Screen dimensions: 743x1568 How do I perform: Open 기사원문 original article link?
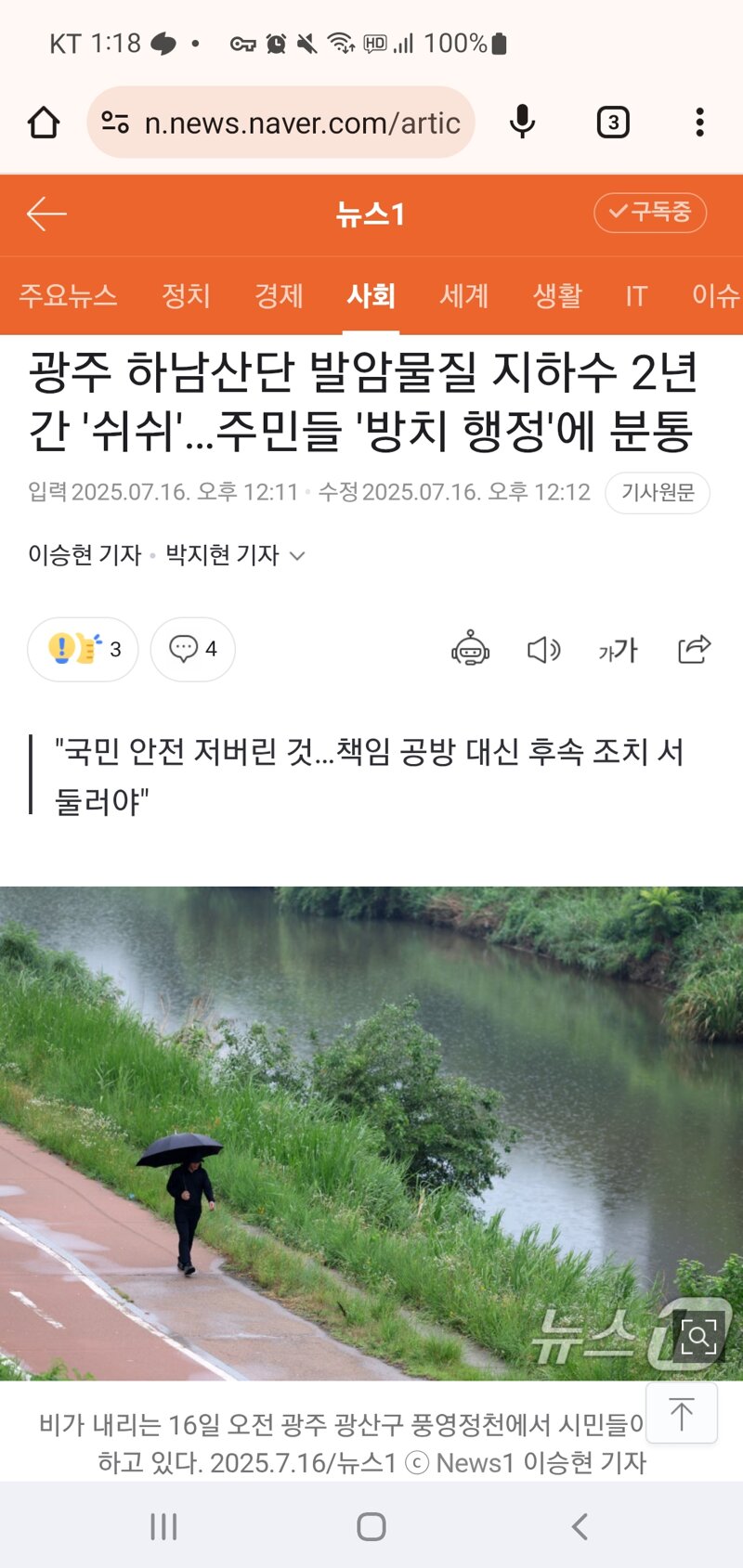[658, 492]
